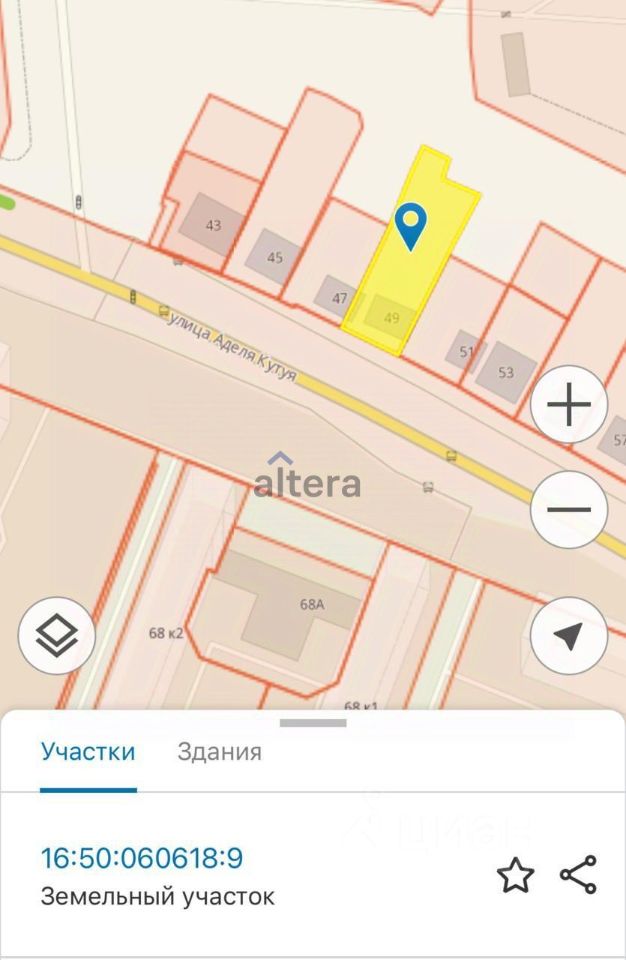Share the land plot info
The image size is (626, 960).
[578, 875]
